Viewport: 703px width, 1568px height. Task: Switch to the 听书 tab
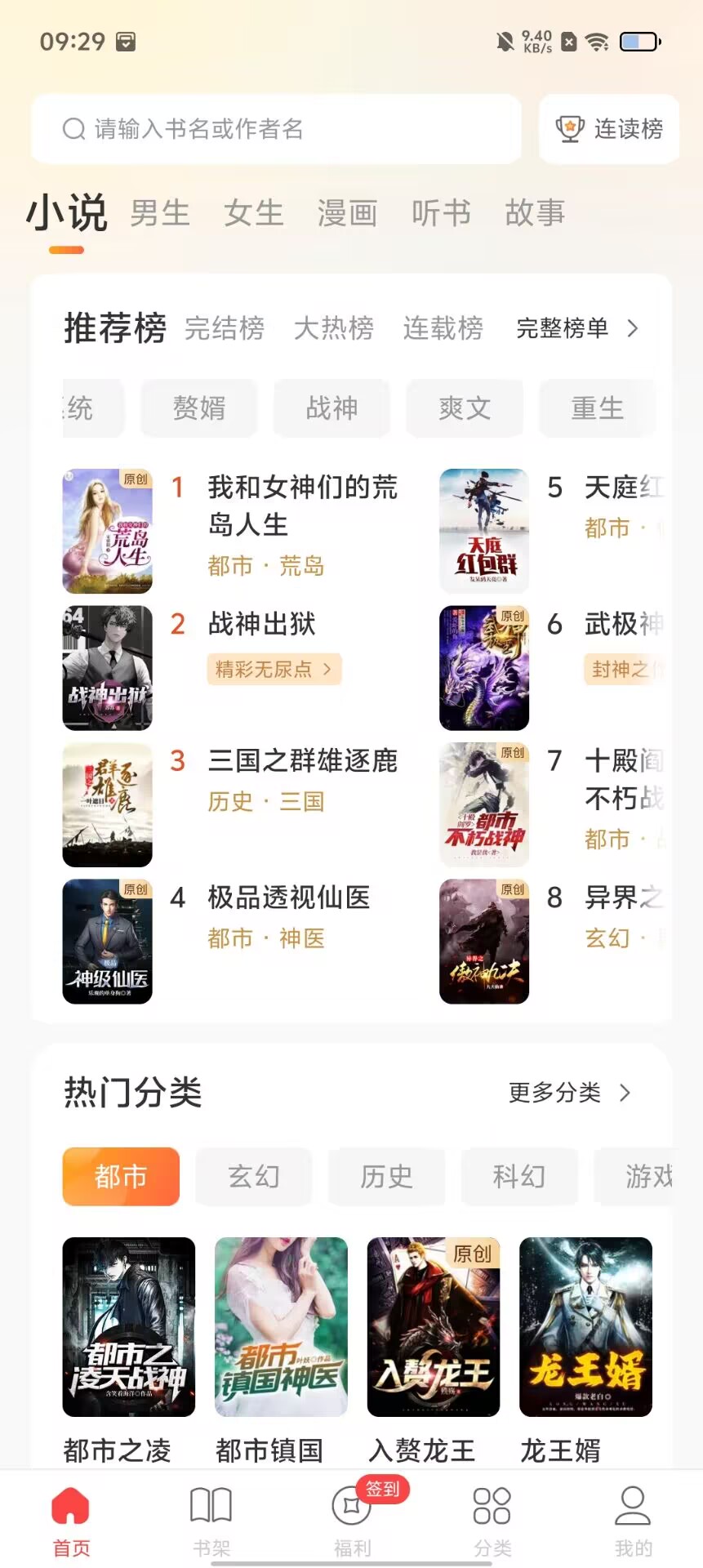point(442,213)
